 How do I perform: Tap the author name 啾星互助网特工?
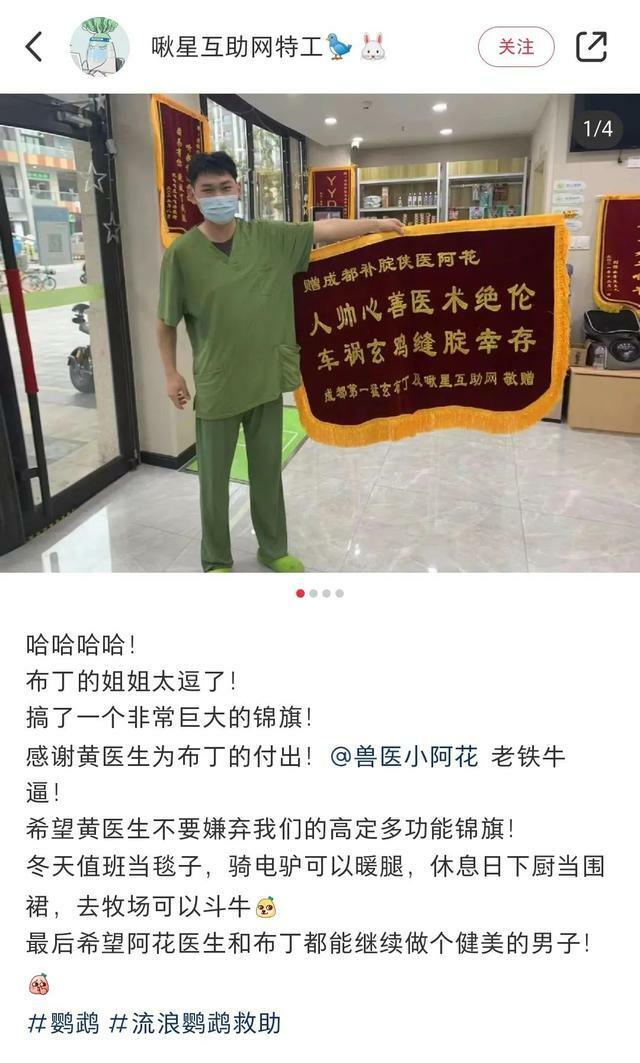pyautogui.click(x=237, y=47)
